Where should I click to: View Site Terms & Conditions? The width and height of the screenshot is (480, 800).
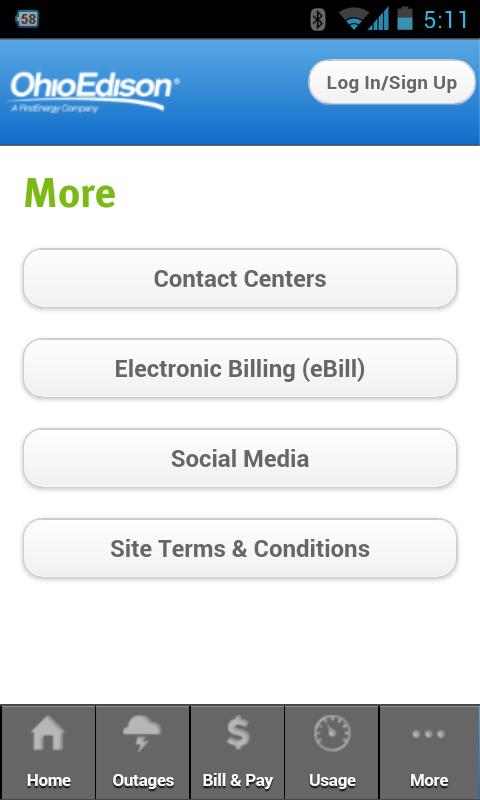pyautogui.click(x=240, y=548)
